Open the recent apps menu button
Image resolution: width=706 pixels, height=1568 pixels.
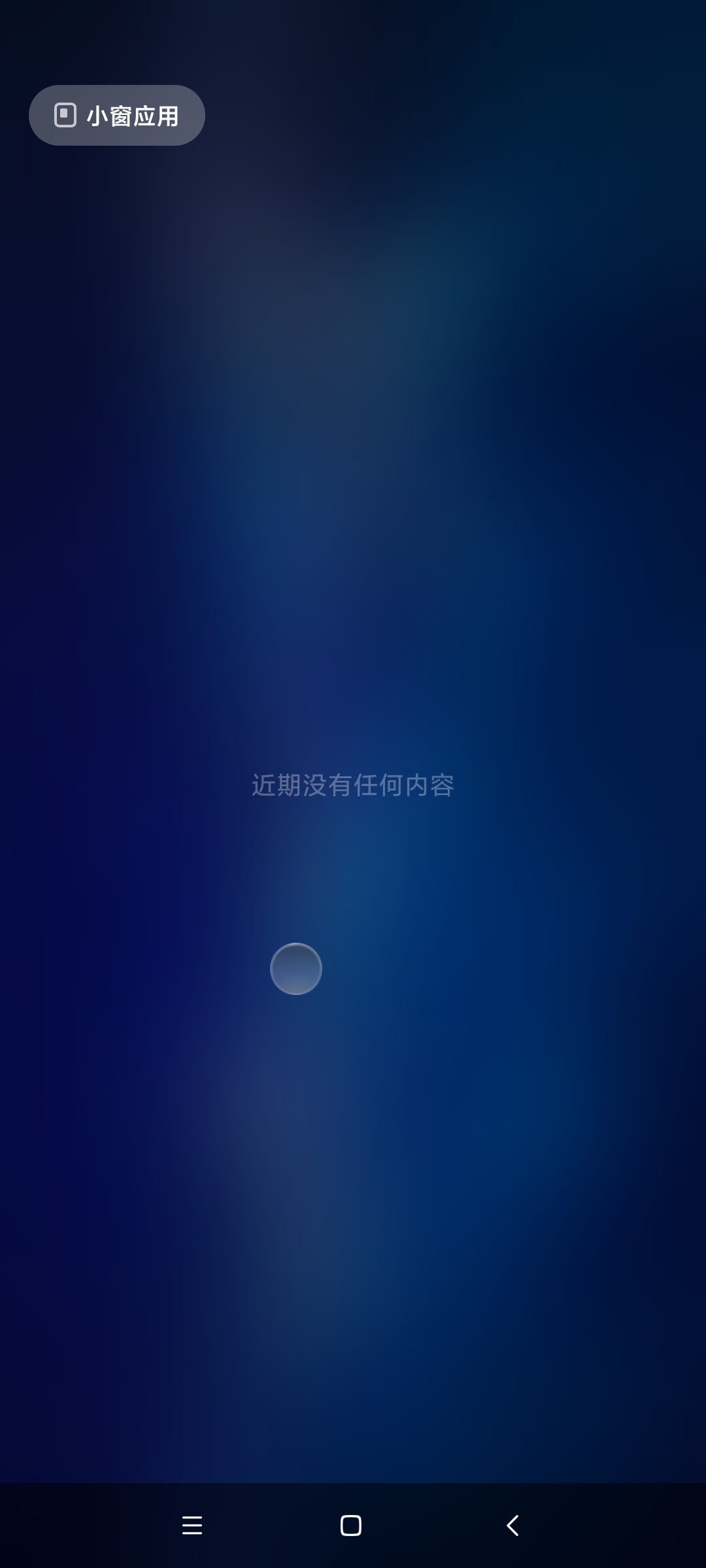tap(192, 1526)
